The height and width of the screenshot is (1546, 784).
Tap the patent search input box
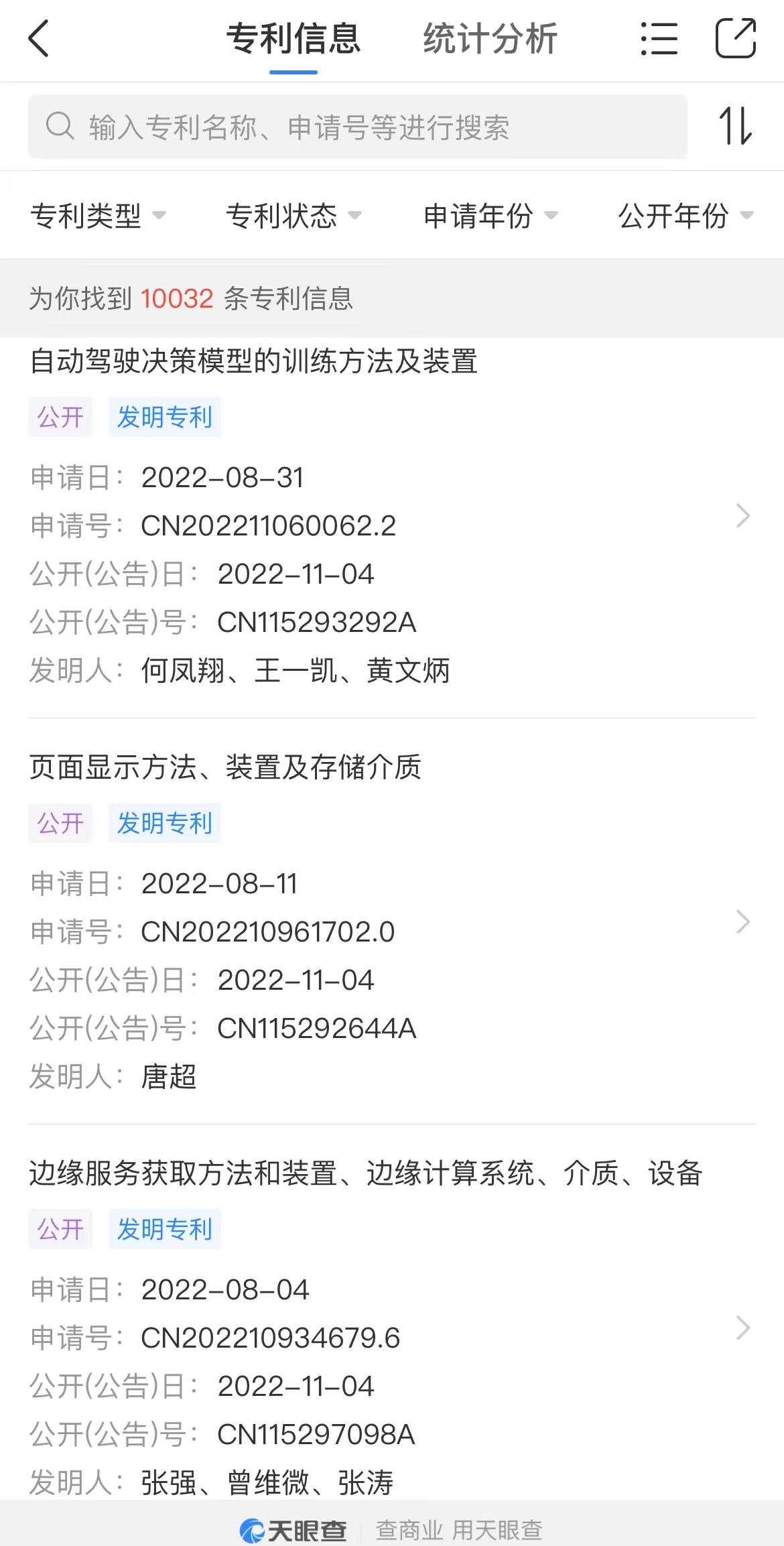[x=358, y=127]
